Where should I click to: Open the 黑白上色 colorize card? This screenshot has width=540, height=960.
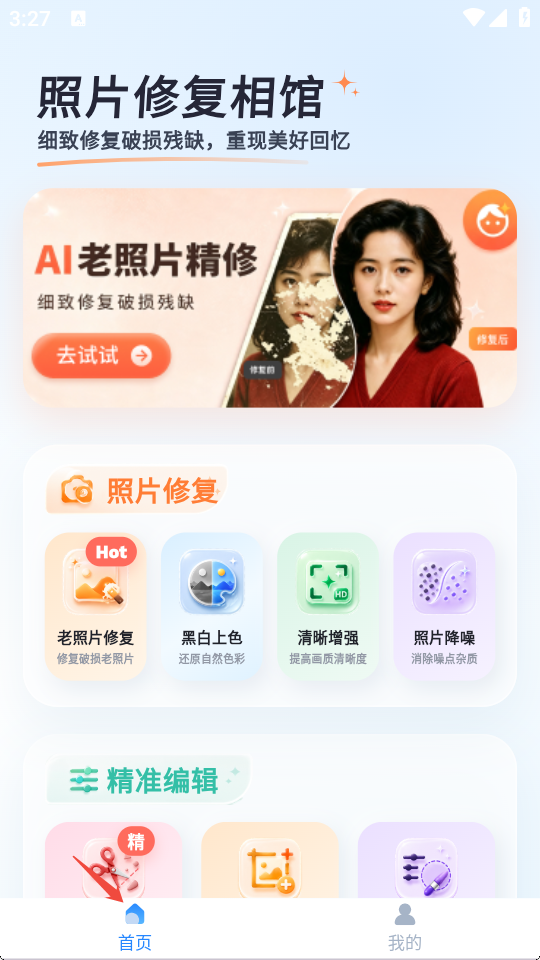pos(212,606)
